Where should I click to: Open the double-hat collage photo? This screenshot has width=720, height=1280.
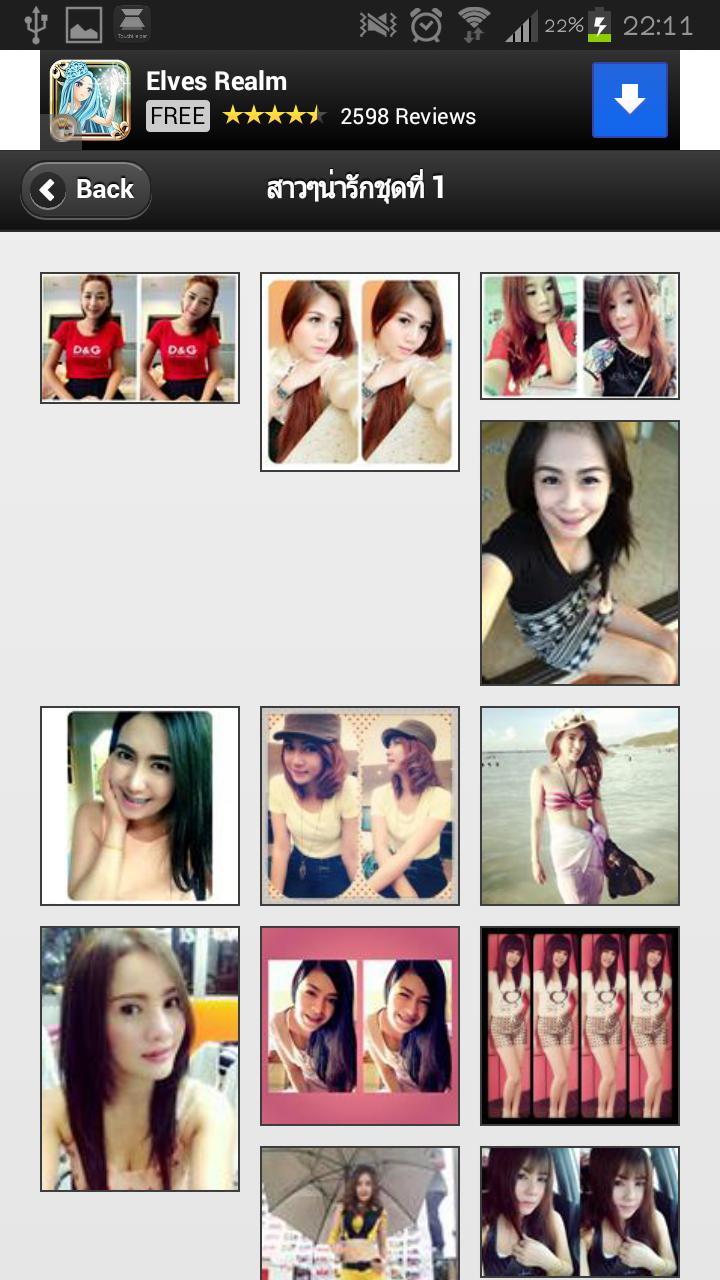pos(360,806)
